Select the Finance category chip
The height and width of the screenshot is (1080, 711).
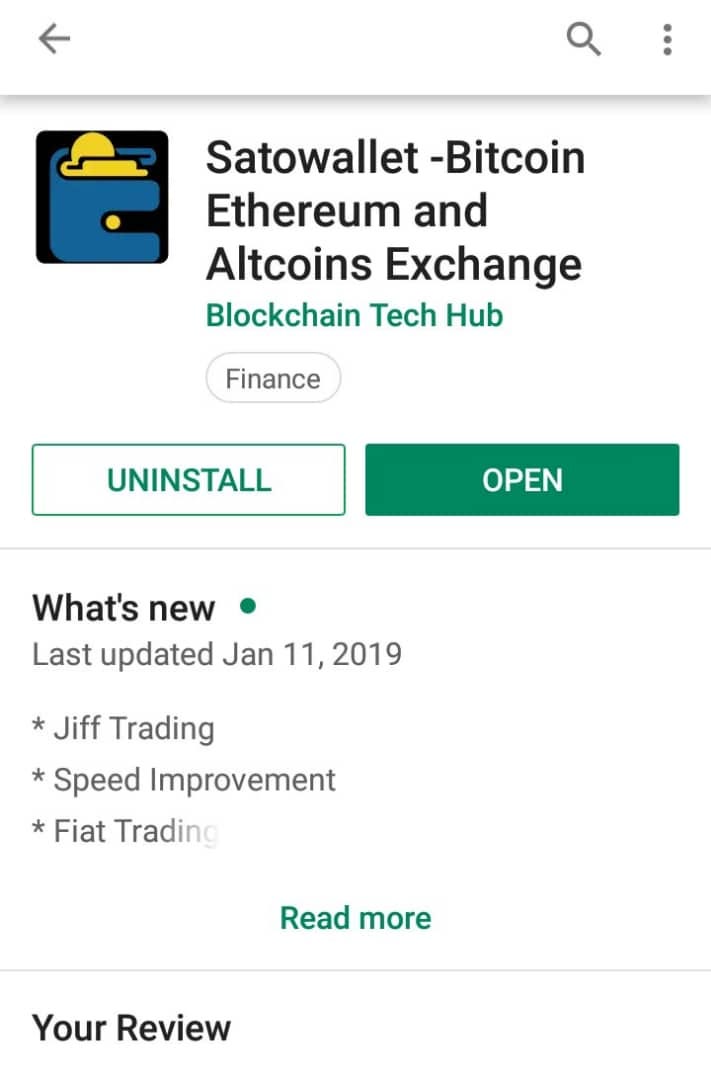(273, 379)
